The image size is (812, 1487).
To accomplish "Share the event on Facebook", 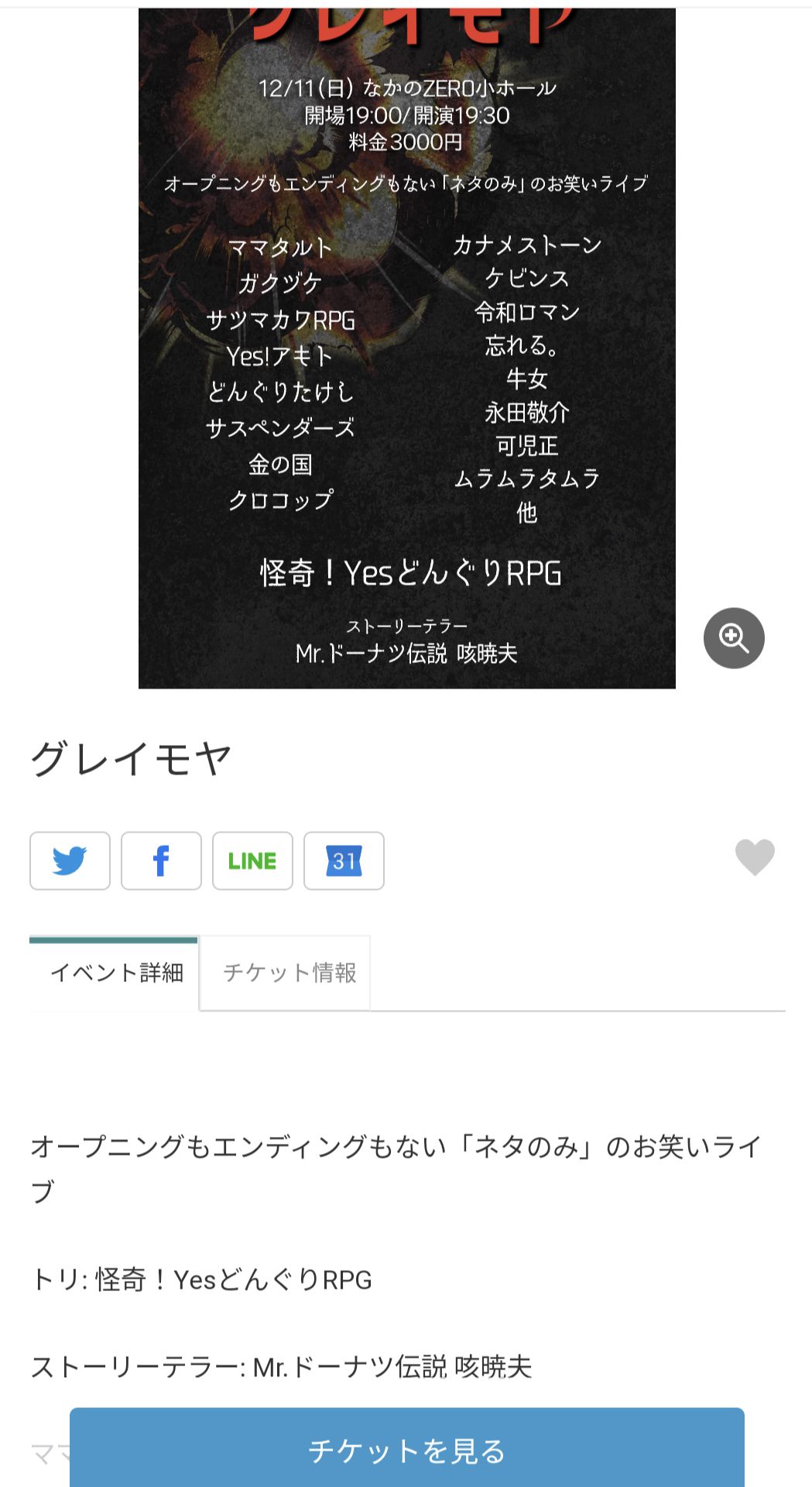I will [160, 860].
